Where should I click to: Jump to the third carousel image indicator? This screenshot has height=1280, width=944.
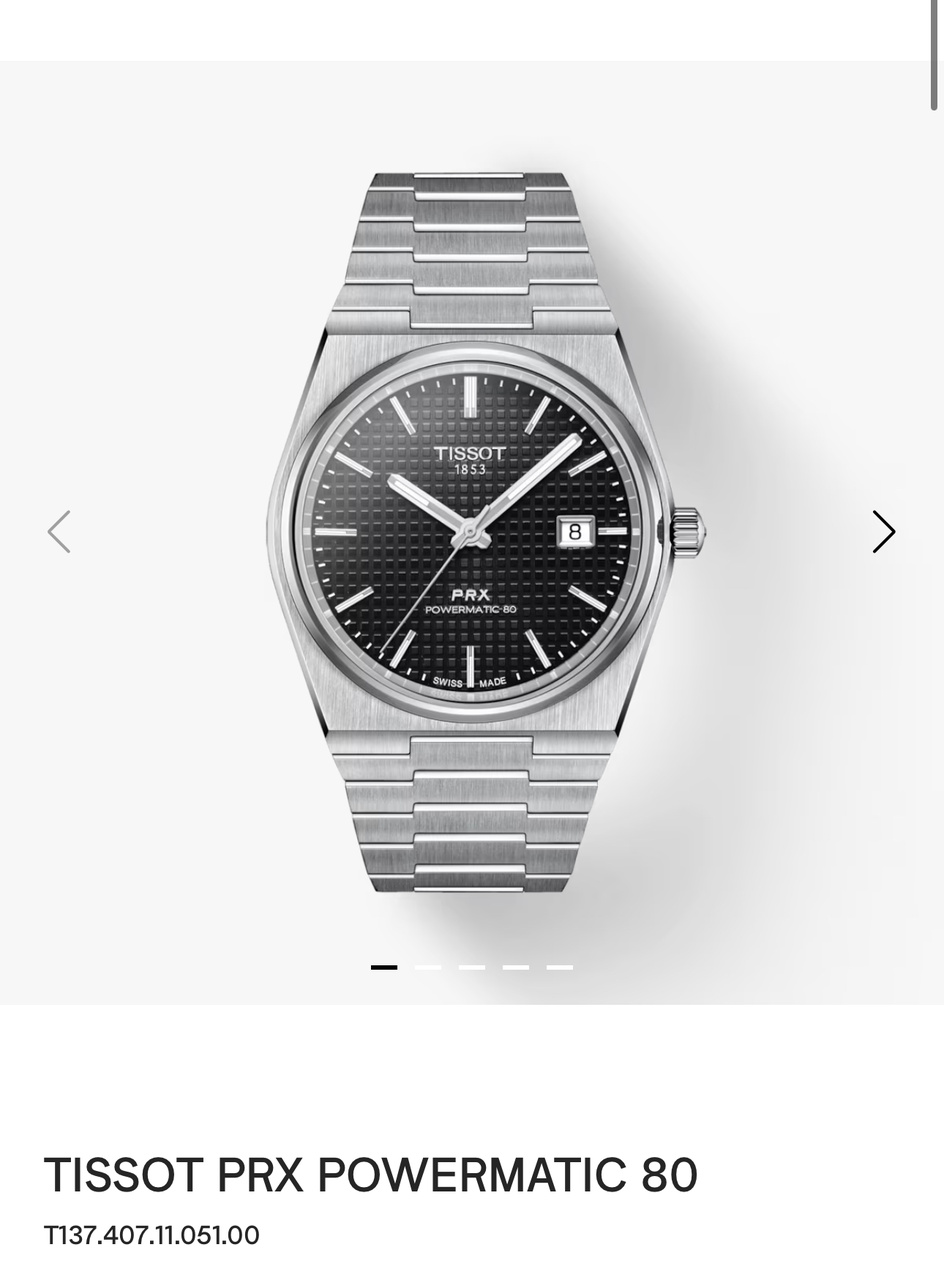click(472, 967)
